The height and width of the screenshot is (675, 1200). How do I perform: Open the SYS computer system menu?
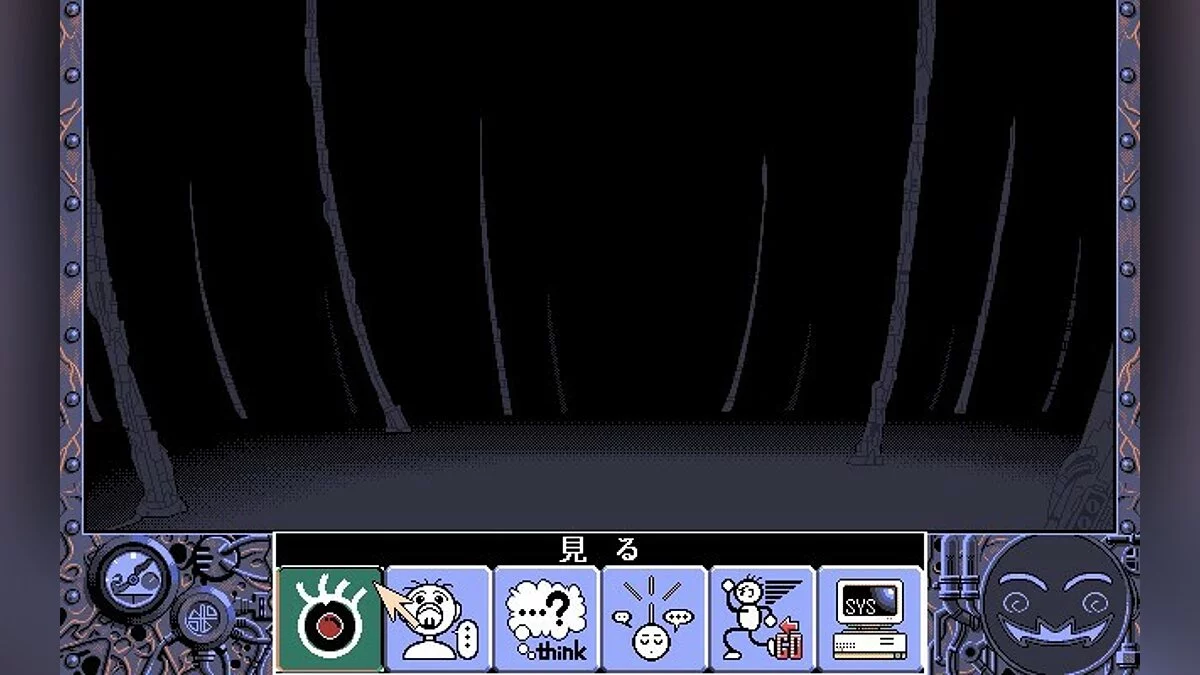(870, 618)
